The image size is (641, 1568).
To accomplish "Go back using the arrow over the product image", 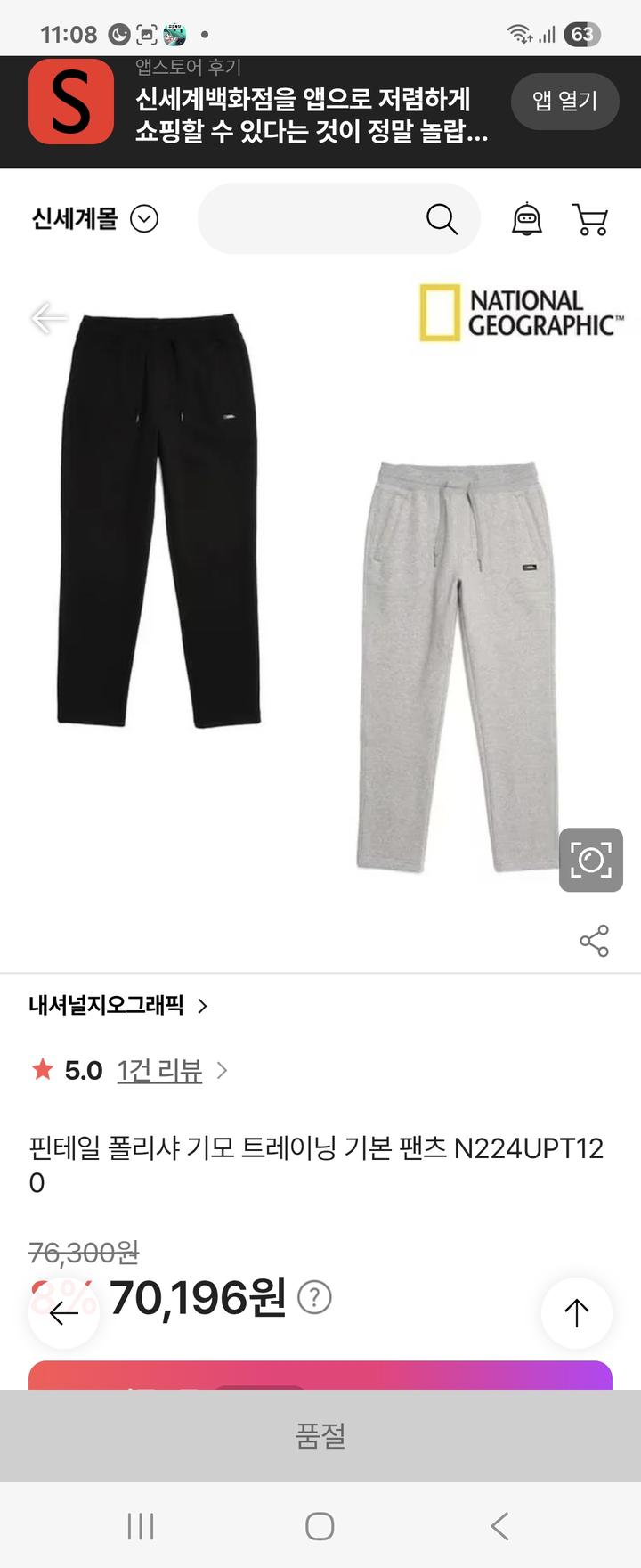I will [x=48, y=318].
